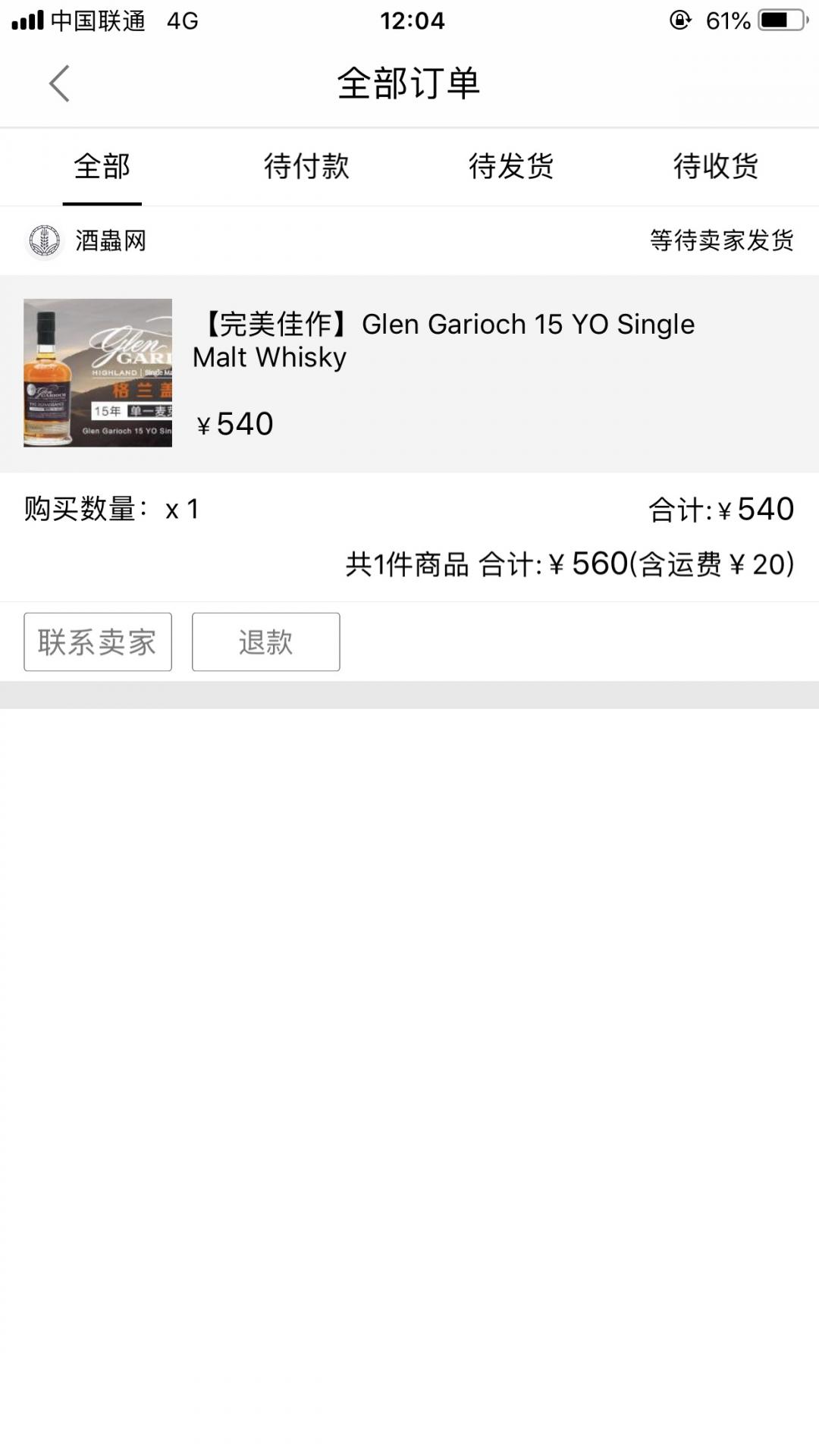Viewport: 819px width, 1456px height.
Task: Open the Glen Garioch 15 YO order details
Action: pos(444,341)
